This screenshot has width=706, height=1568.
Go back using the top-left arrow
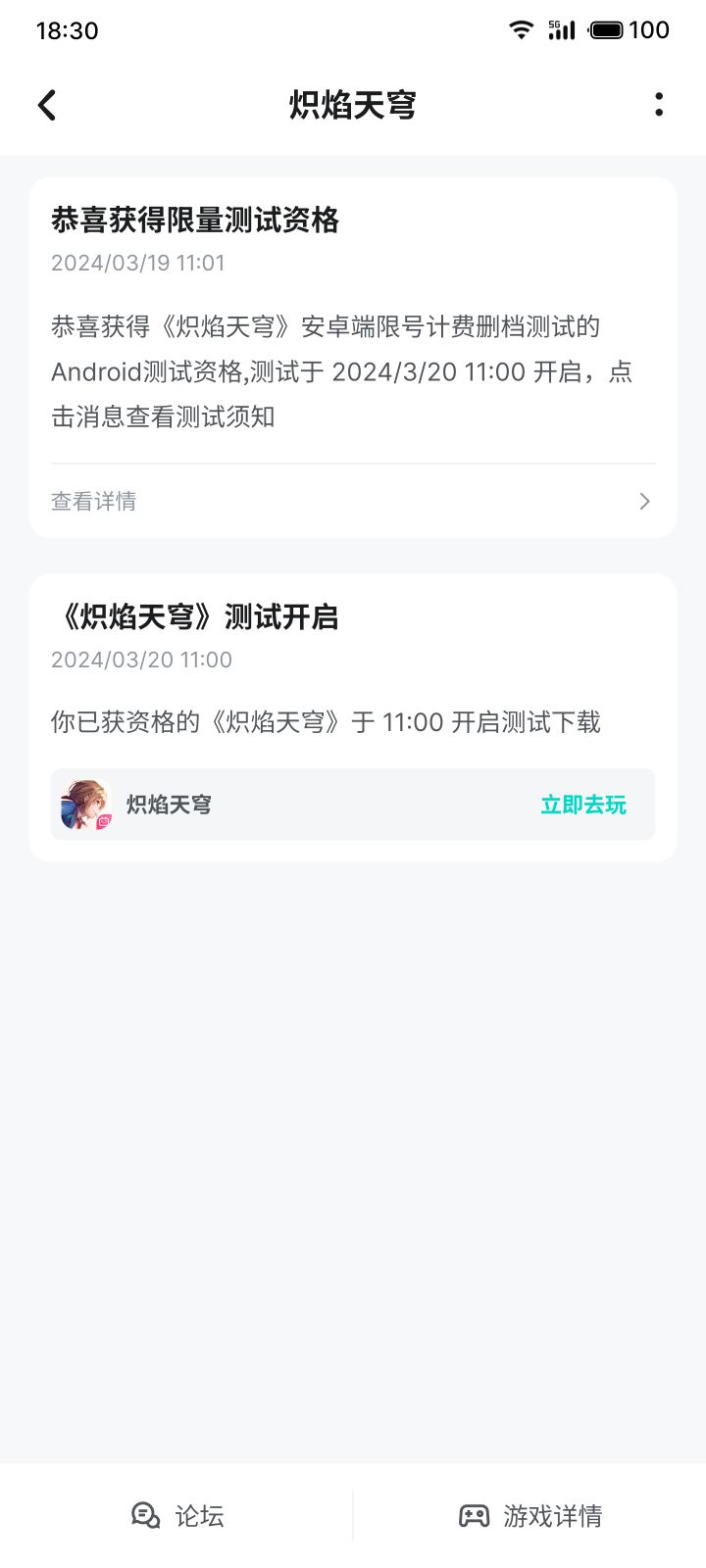pos(47,105)
